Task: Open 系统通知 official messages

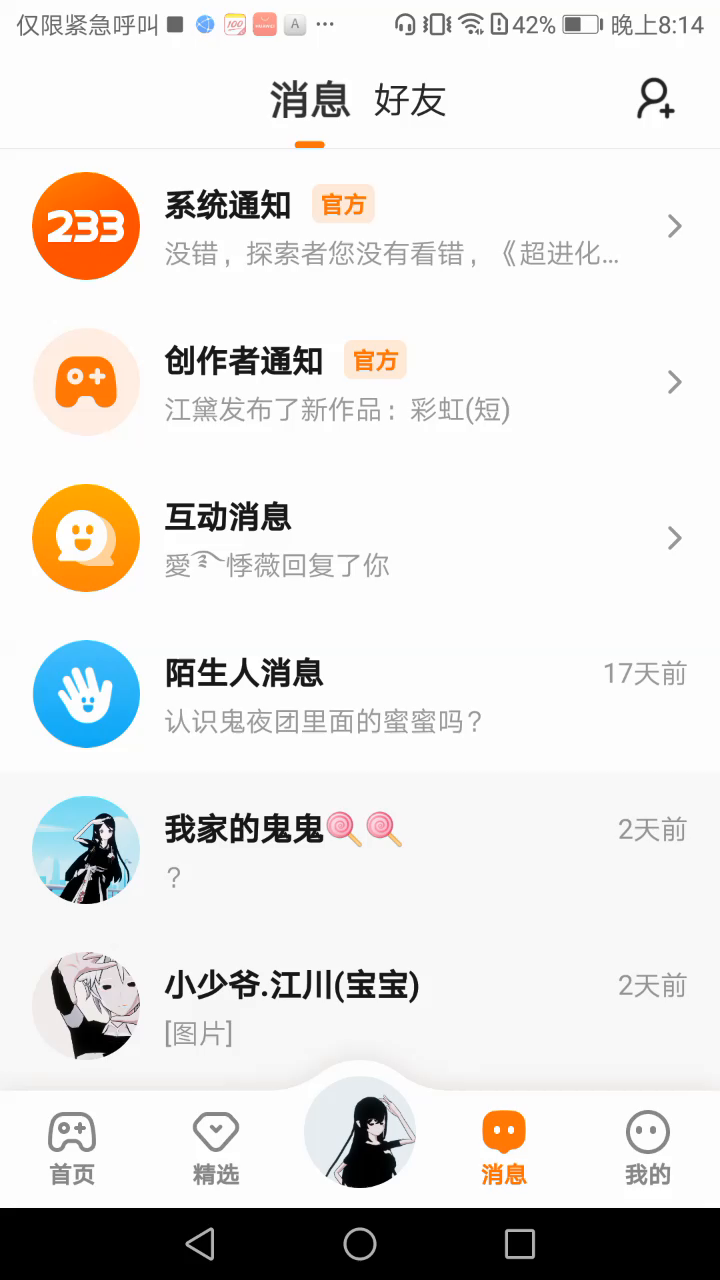Action: pyautogui.click(x=360, y=227)
